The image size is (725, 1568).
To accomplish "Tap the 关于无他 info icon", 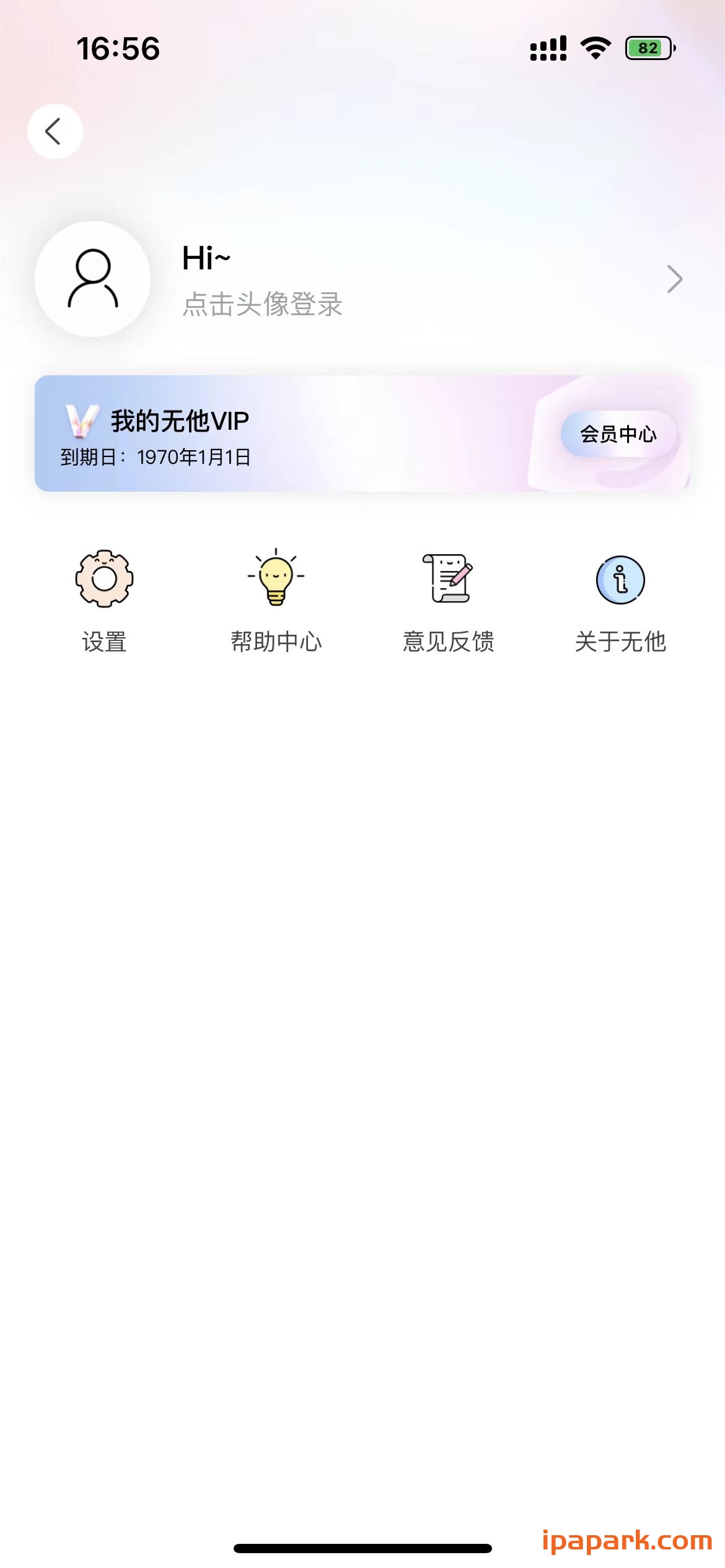I will (x=620, y=579).
